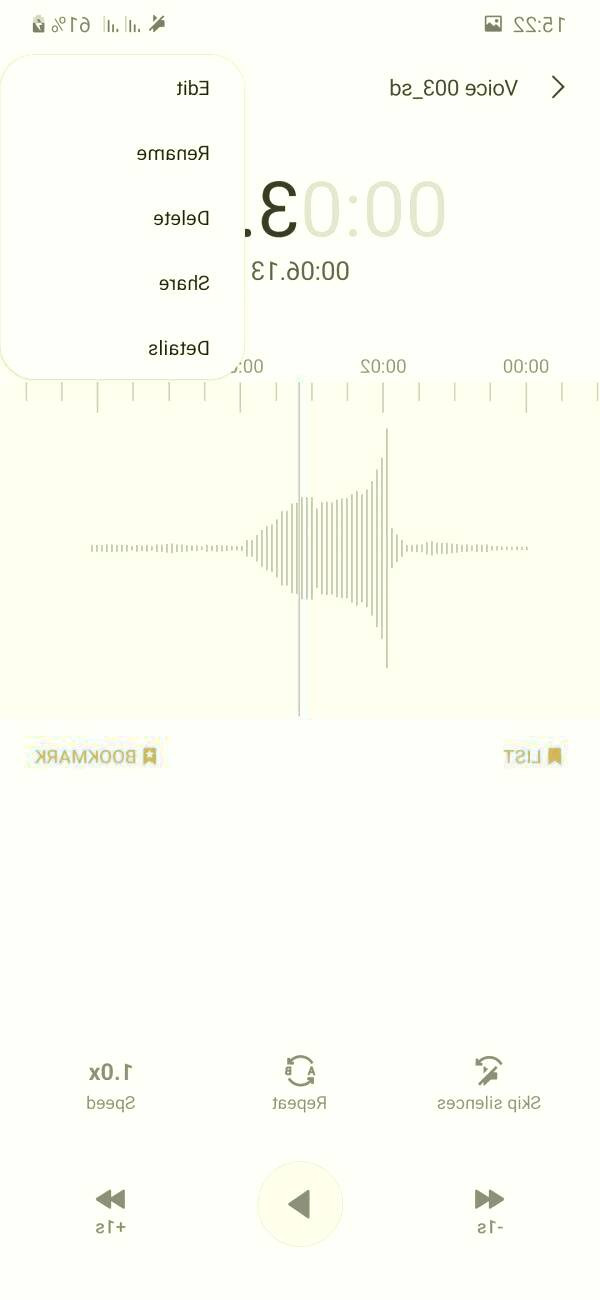This screenshot has height=1300, width=600.
Task: Play the recording
Action: point(300,1204)
